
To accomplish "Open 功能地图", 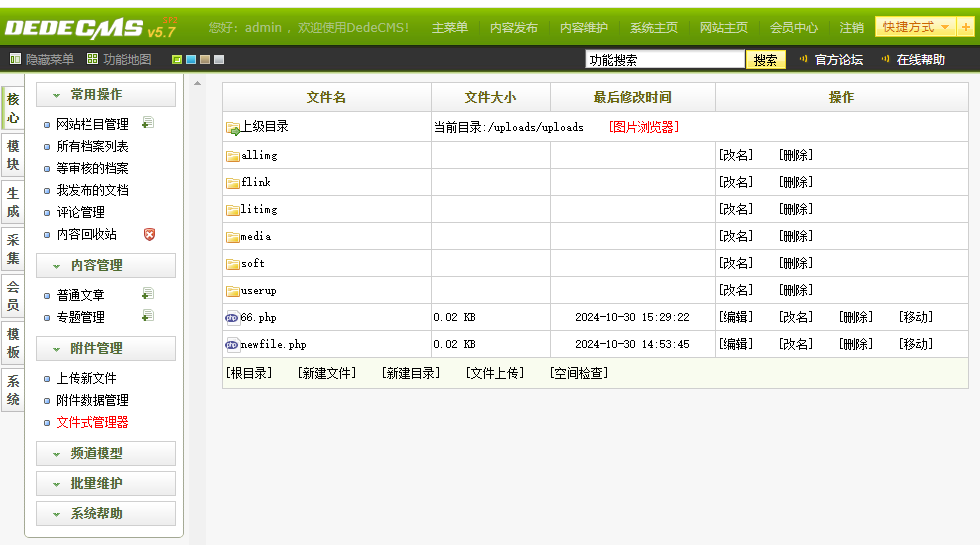I will [x=119, y=59].
